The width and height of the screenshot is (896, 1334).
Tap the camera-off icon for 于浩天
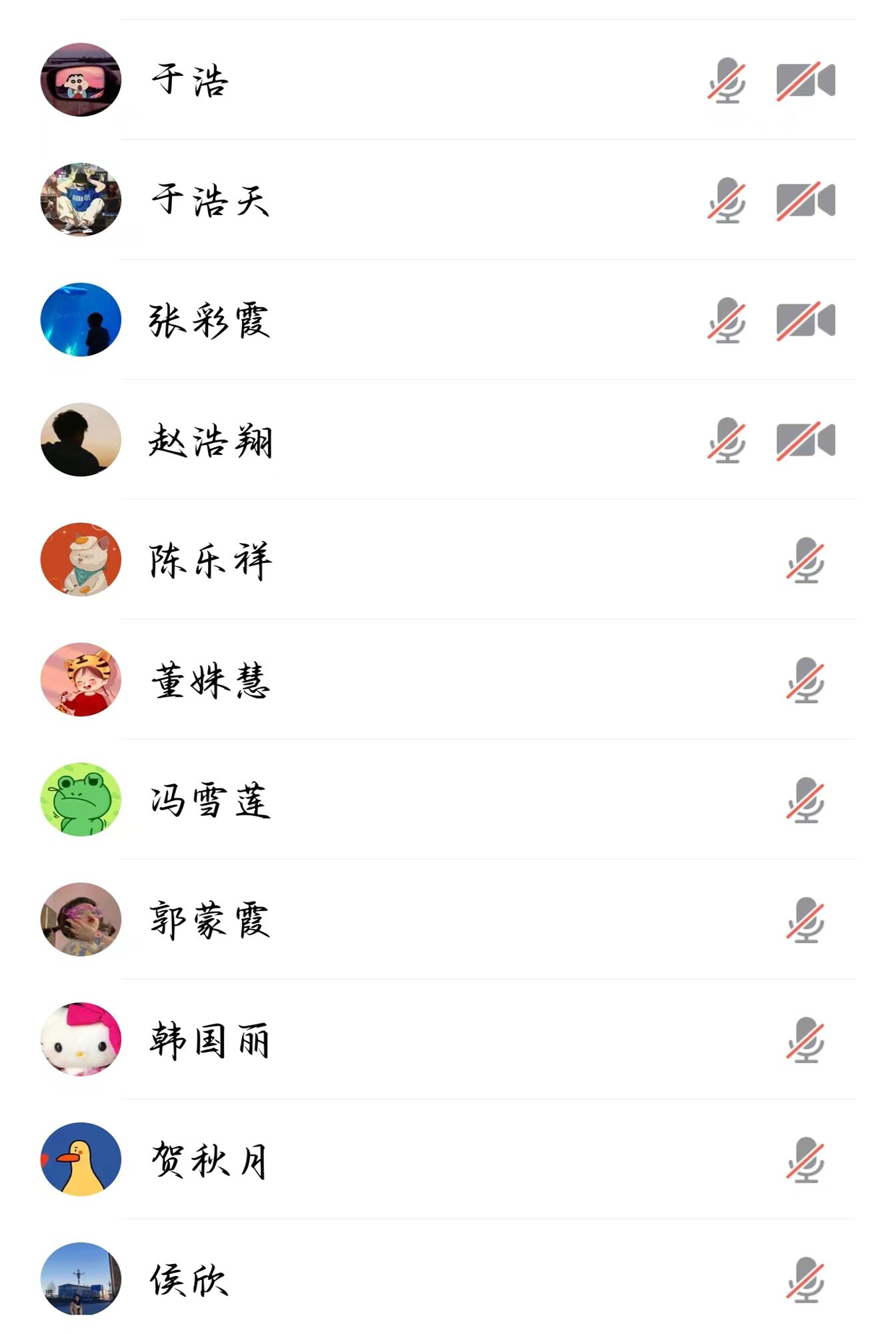coord(805,200)
